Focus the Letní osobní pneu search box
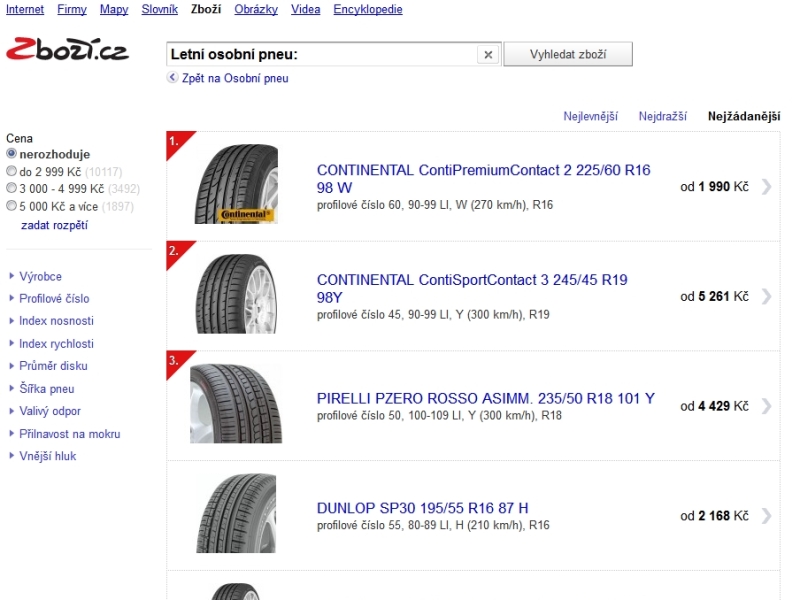Image resolution: width=800 pixels, height=600 pixels. click(x=320, y=55)
